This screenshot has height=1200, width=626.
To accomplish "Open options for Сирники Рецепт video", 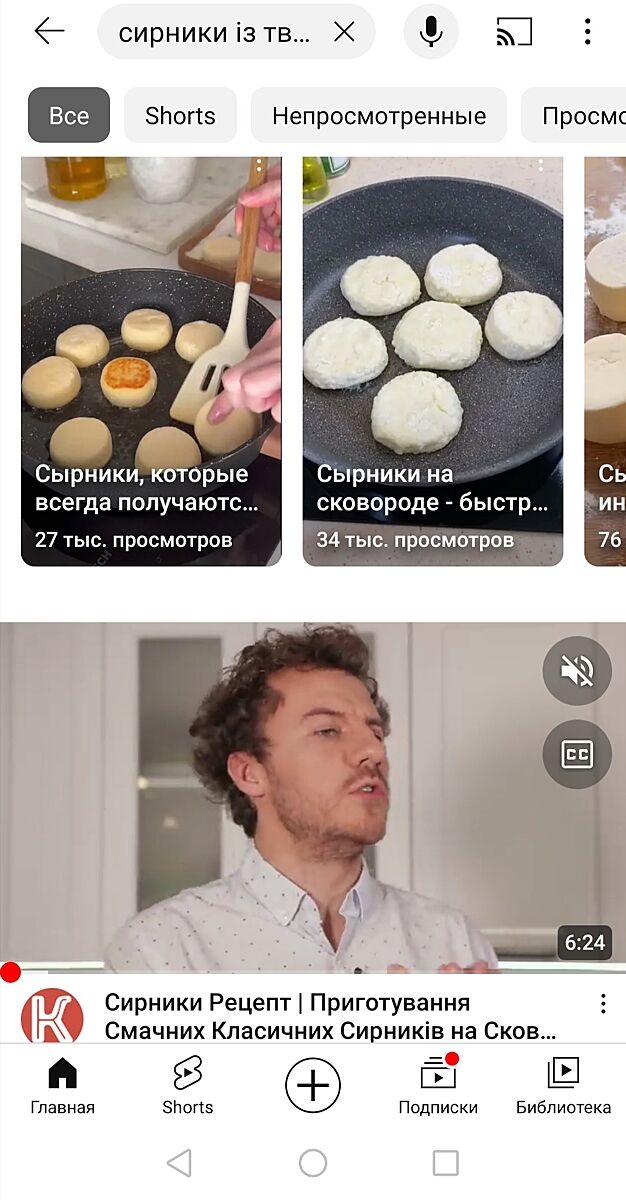I will point(603,1004).
